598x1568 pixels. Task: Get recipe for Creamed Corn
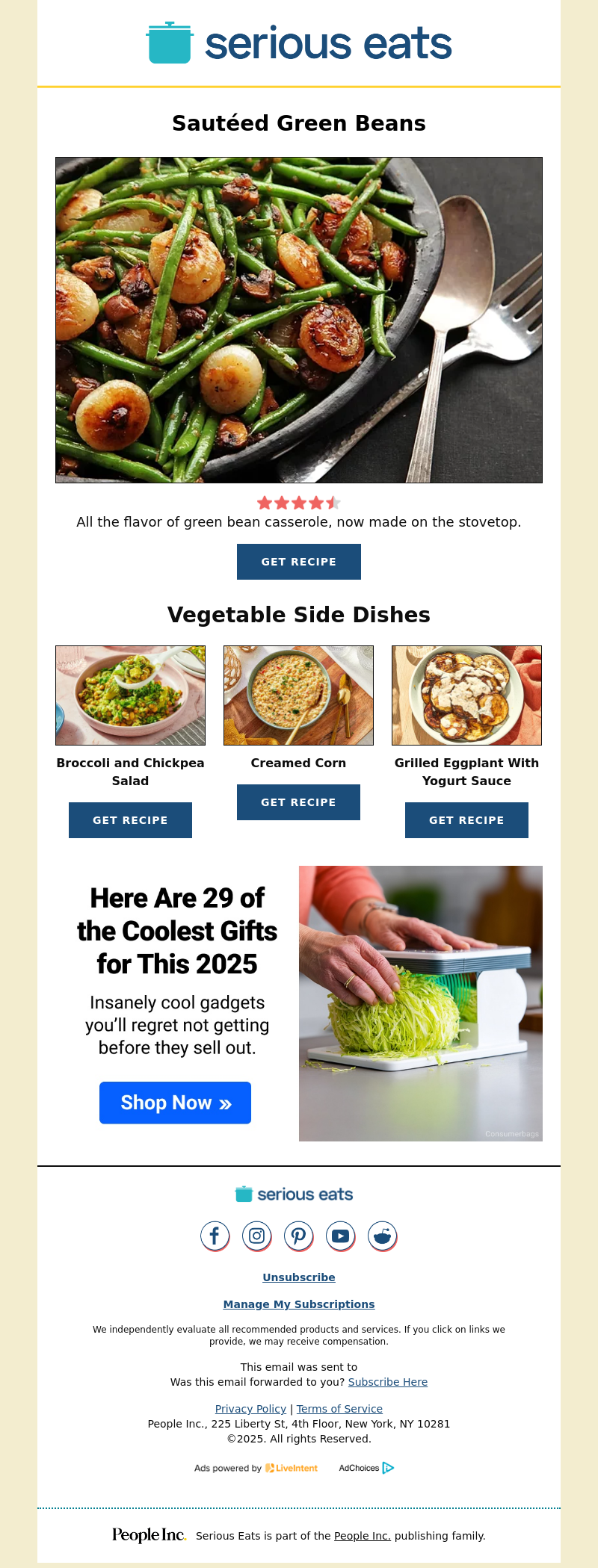click(298, 802)
